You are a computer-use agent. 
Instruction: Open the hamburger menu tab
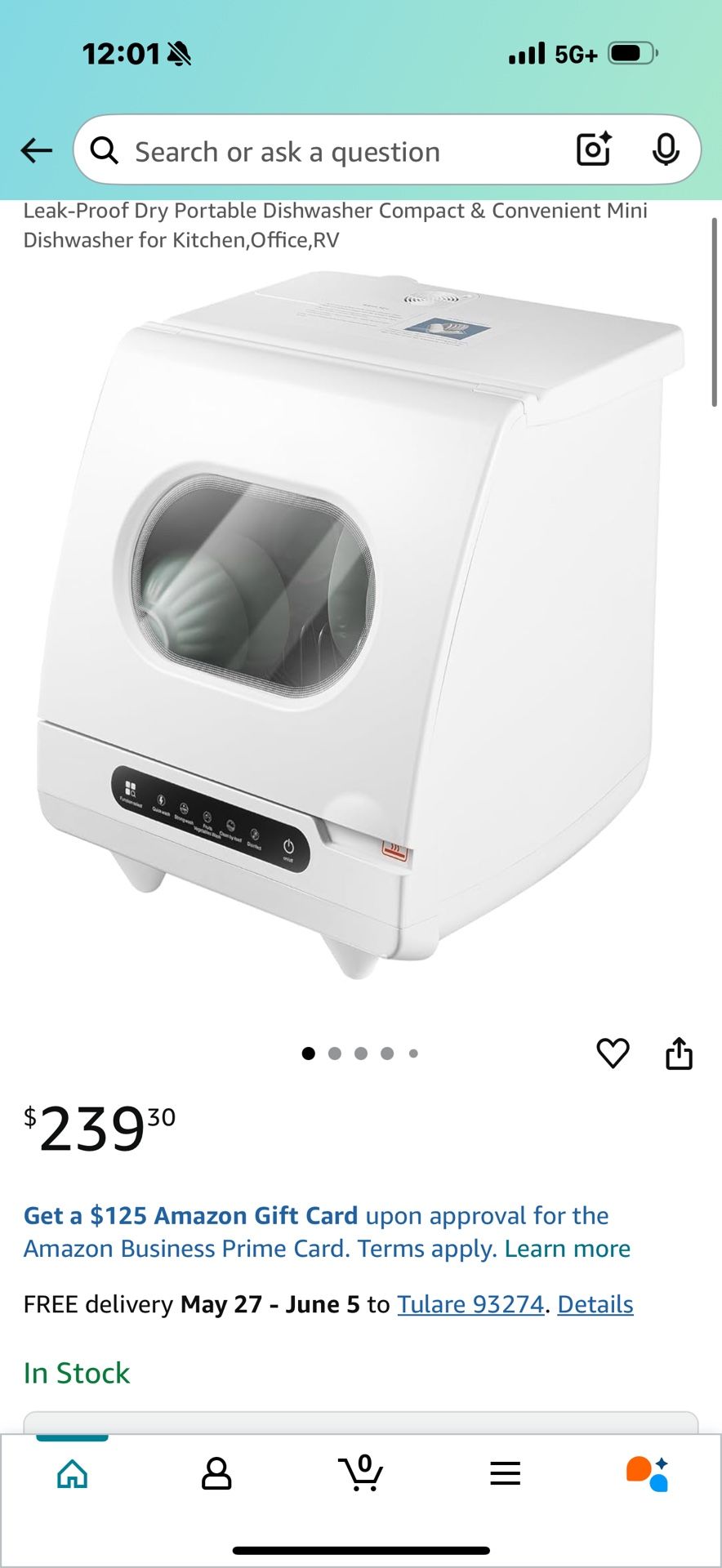pos(506,1474)
